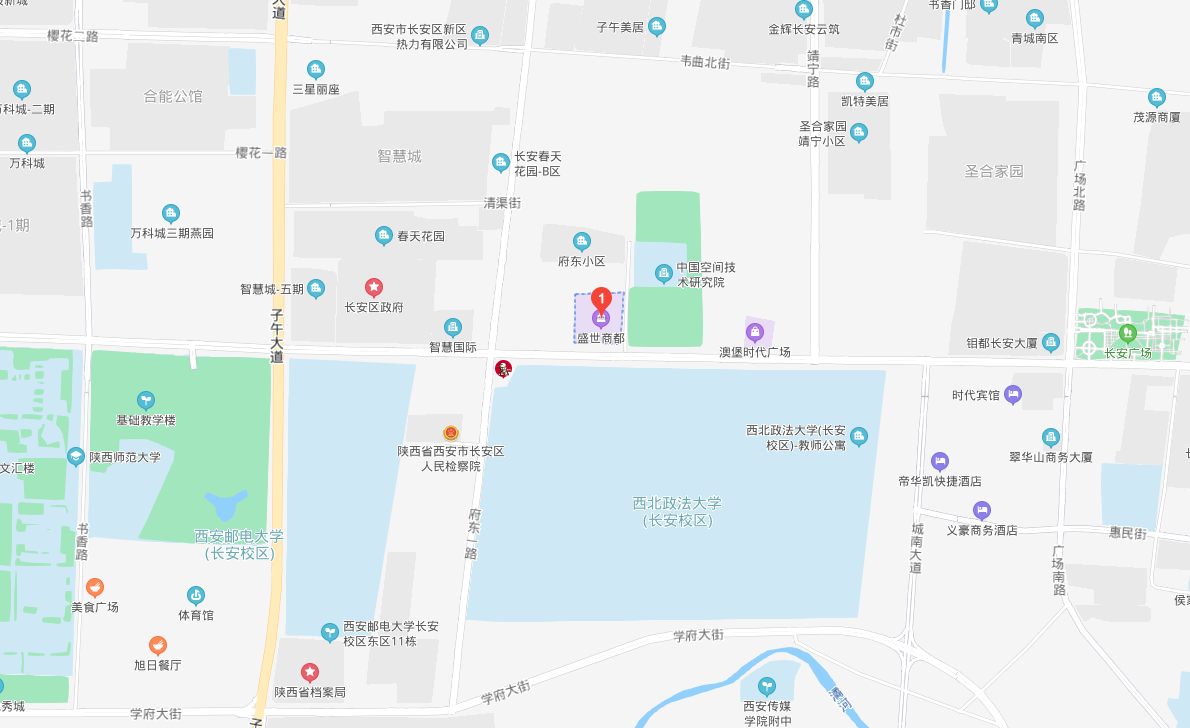Screen dimensions: 1190x728
Task: Select the 澳堡时代广场 shopping marker
Action: coord(754,332)
